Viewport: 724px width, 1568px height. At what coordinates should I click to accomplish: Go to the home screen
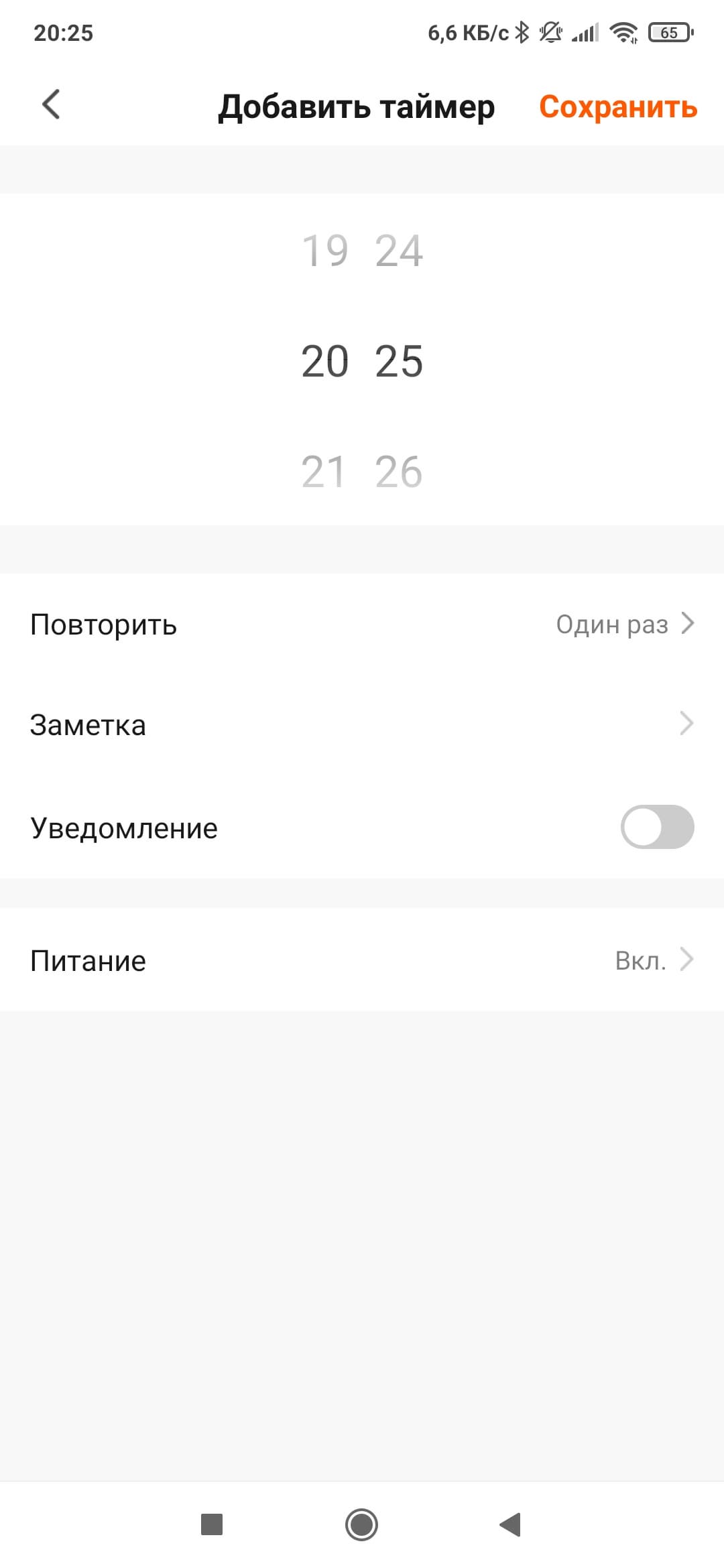362,1524
